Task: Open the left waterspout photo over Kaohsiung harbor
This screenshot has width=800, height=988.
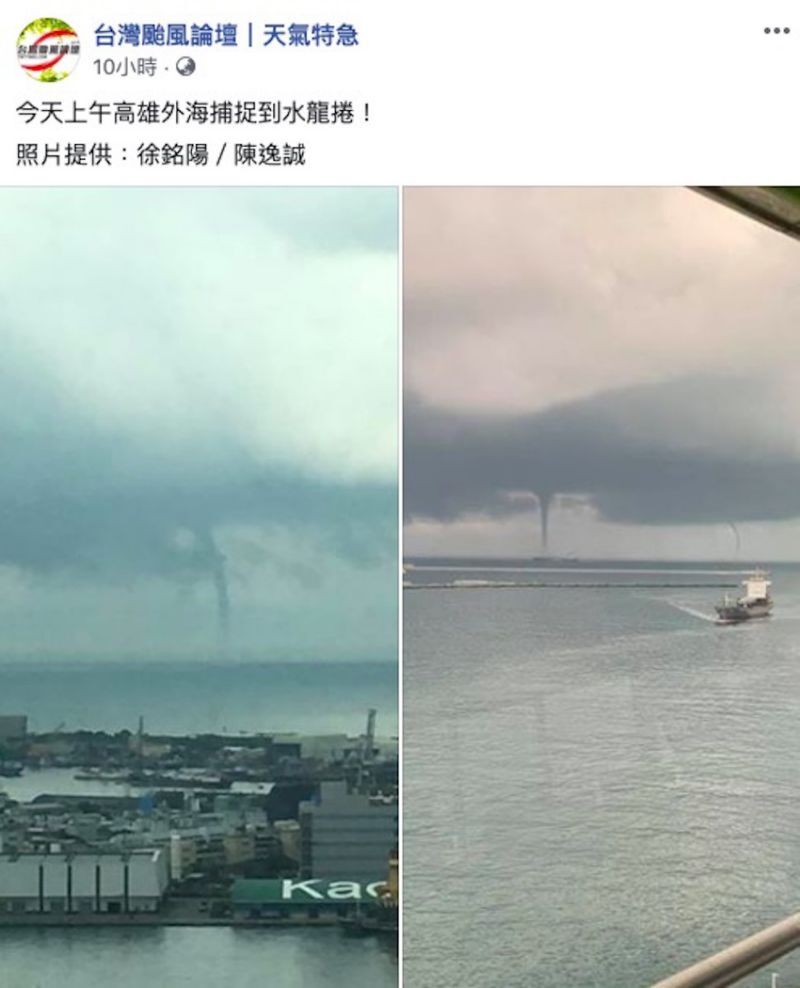Action: coord(199,586)
